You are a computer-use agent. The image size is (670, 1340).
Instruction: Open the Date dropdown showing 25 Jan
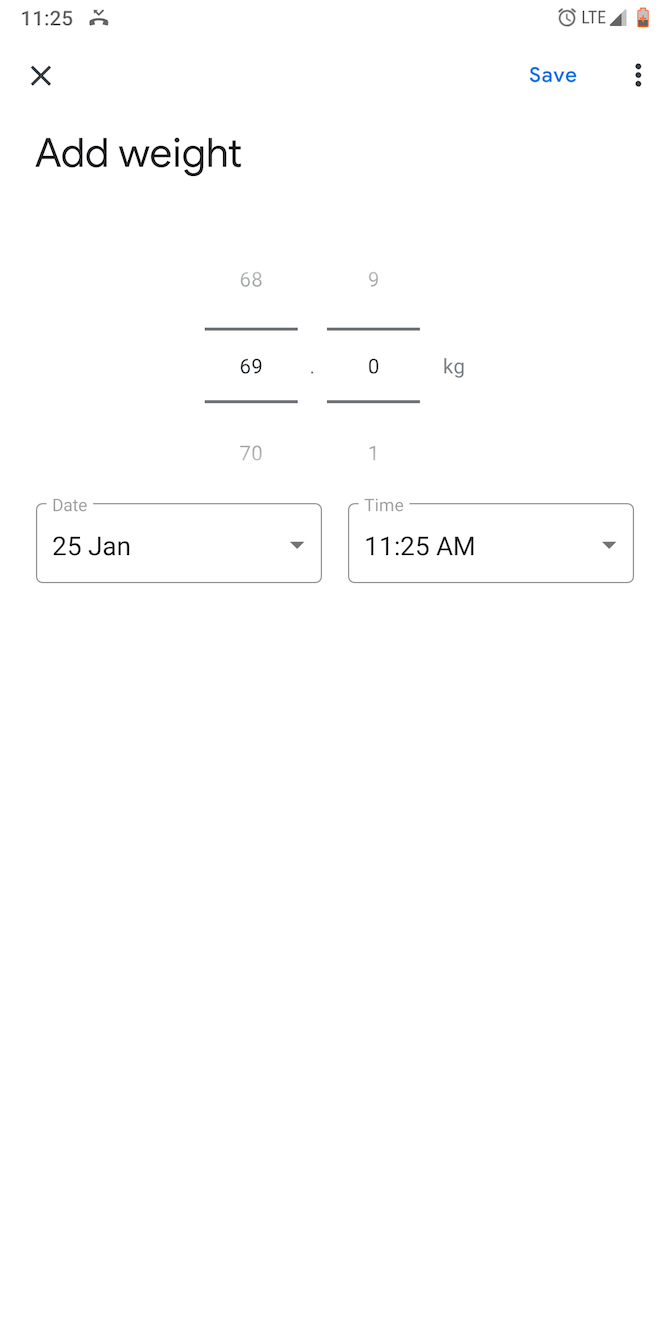tap(179, 543)
